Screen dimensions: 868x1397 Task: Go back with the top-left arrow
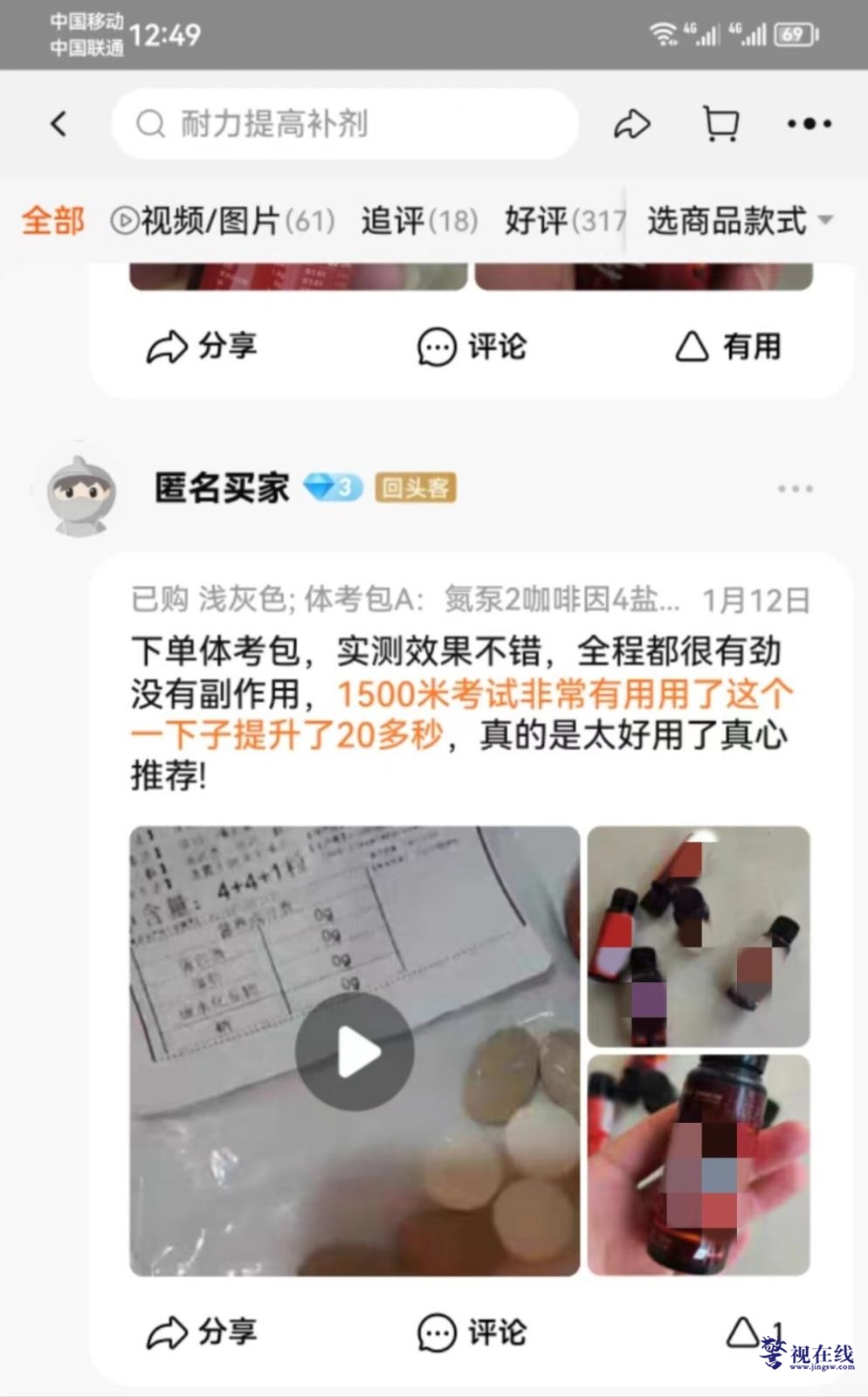click(x=59, y=123)
